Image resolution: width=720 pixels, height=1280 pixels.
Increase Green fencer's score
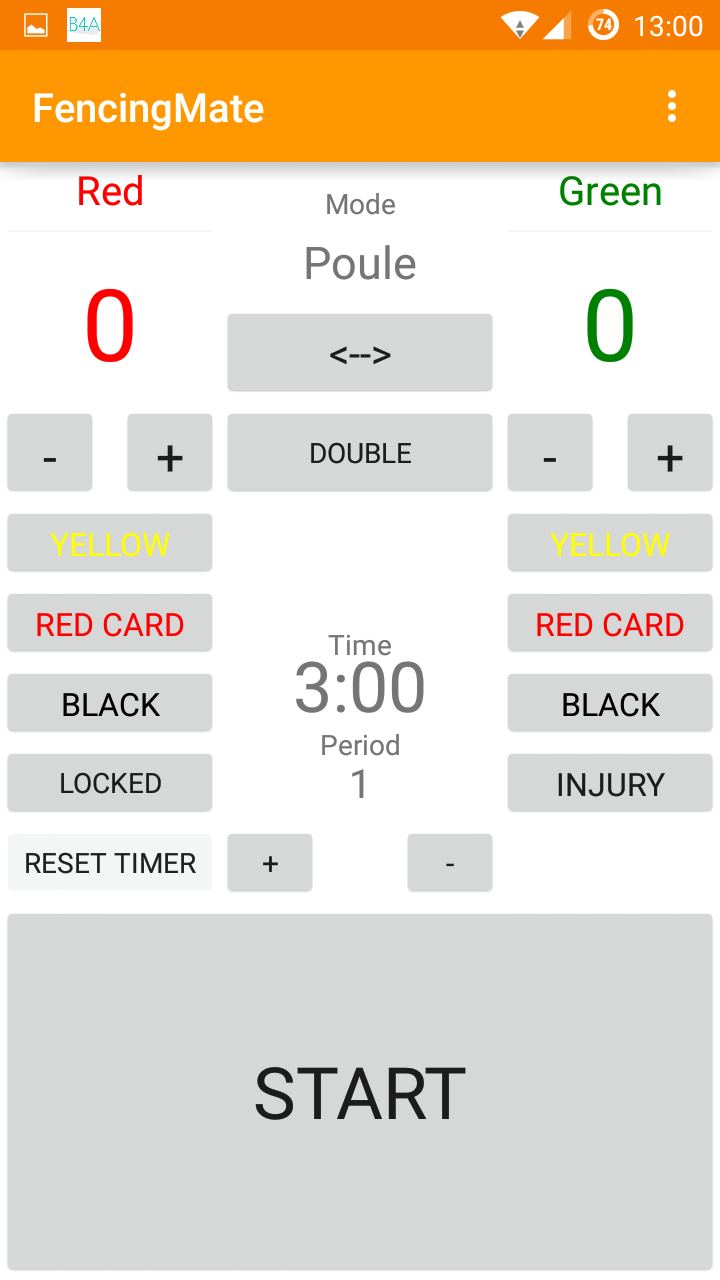coord(670,453)
